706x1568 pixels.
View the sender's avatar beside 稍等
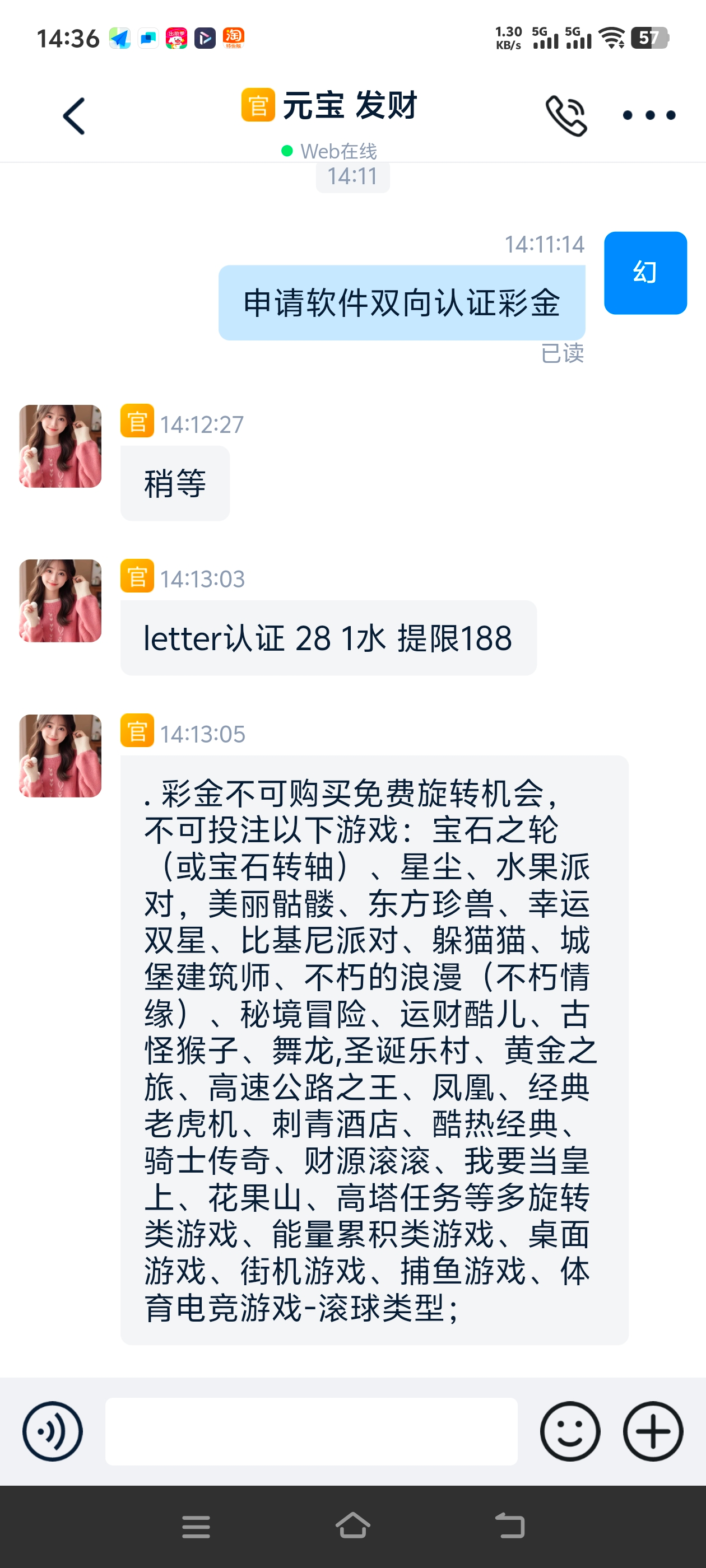coord(61,446)
